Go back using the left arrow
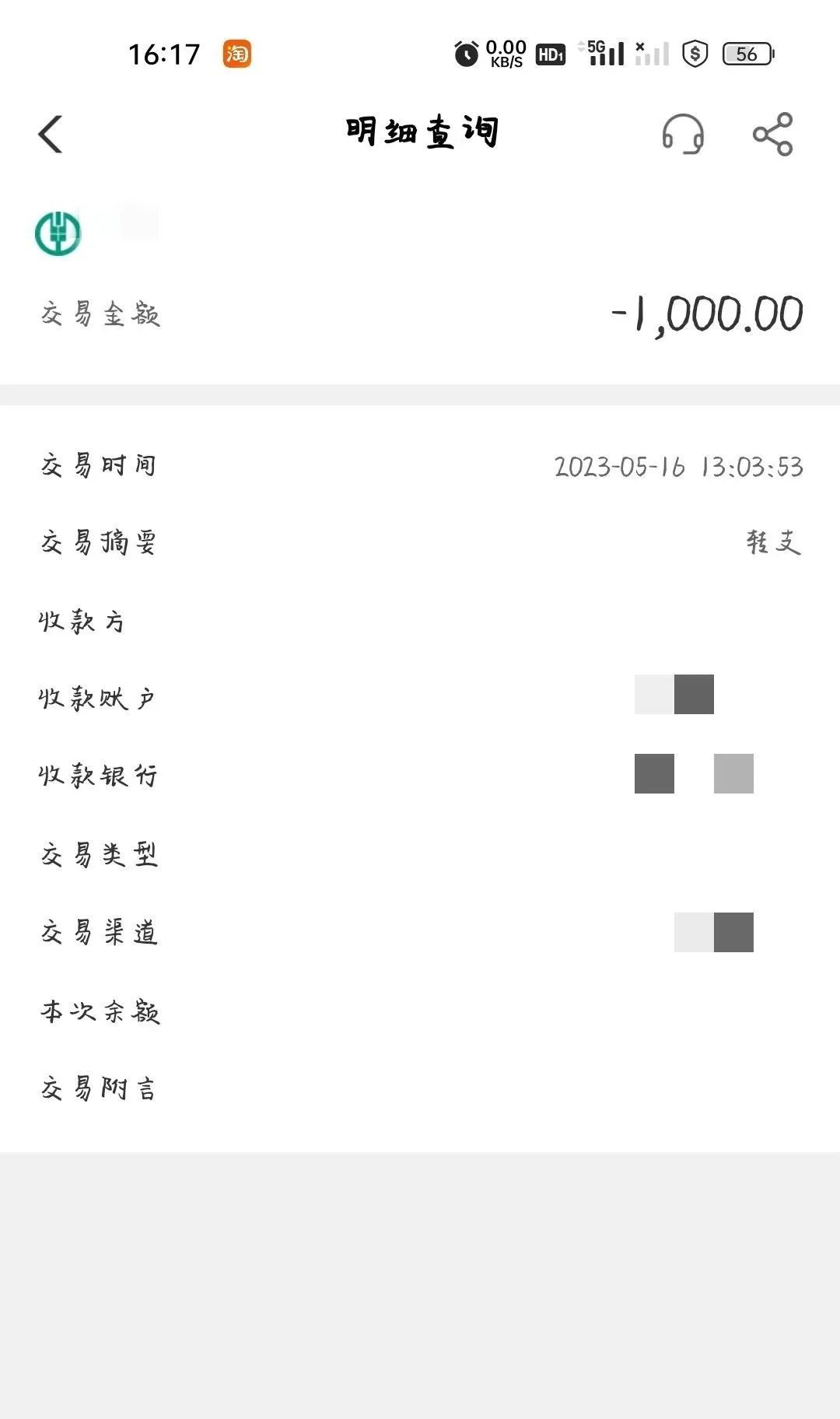The height and width of the screenshot is (1419, 840). [51, 132]
